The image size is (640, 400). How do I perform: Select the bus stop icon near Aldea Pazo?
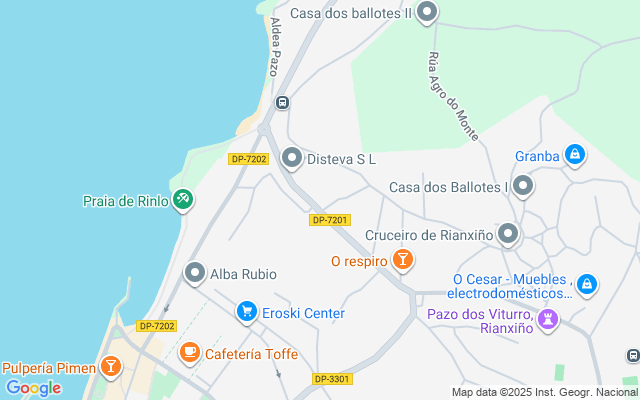point(283,102)
